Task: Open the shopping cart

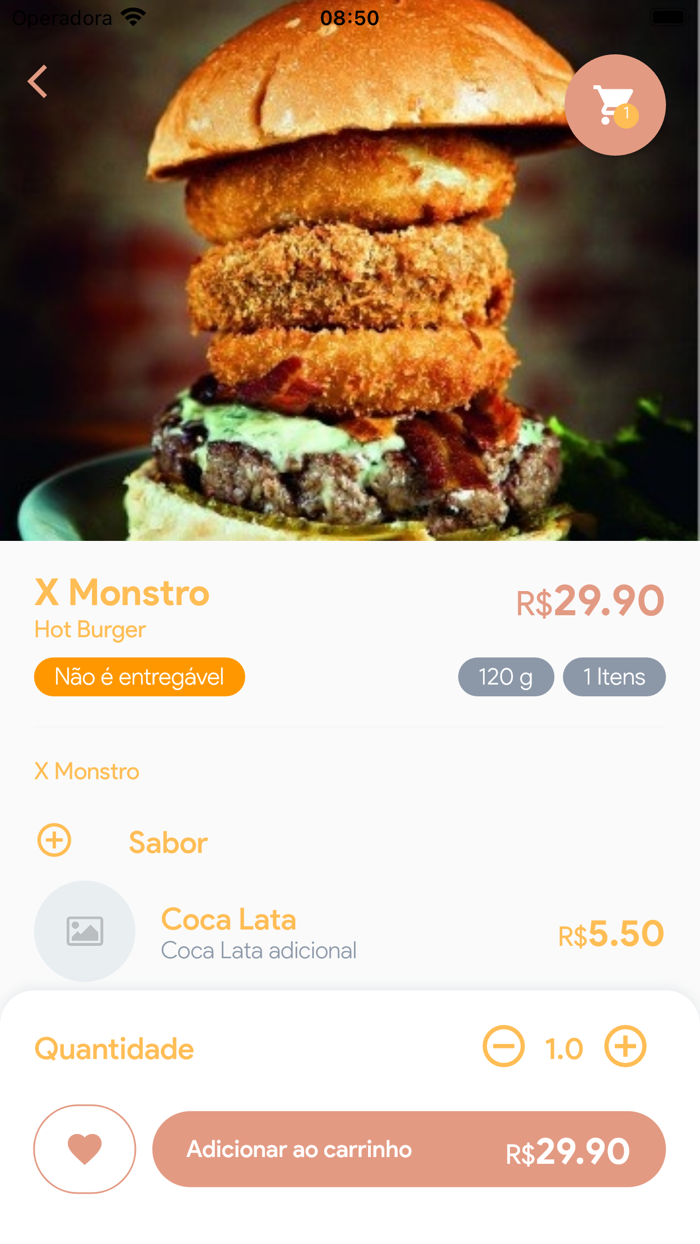Action: click(x=615, y=105)
